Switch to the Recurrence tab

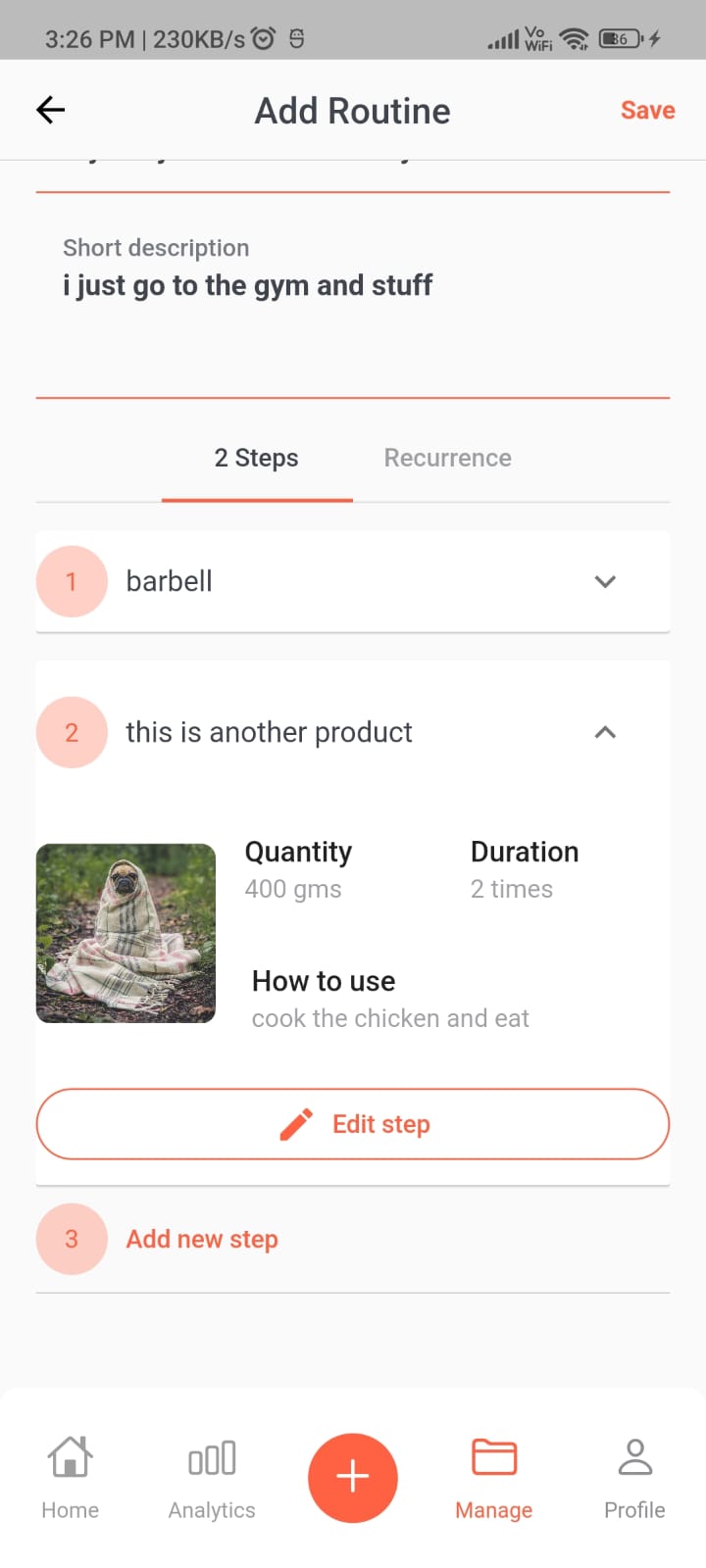coord(447,458)
